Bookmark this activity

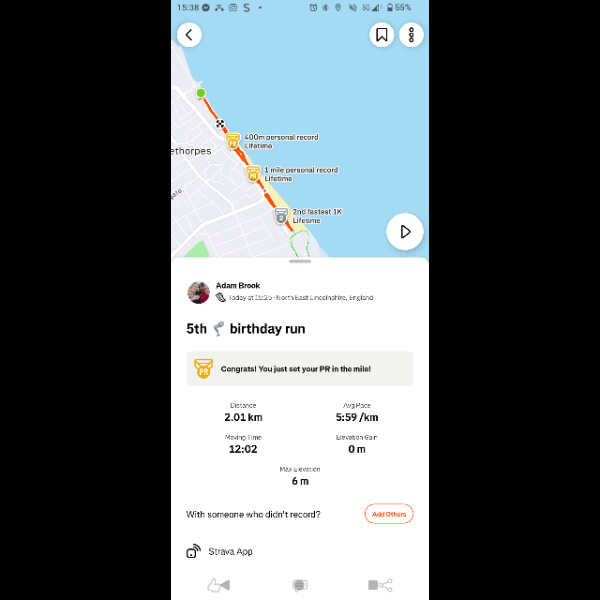click(x=382, y=35)
